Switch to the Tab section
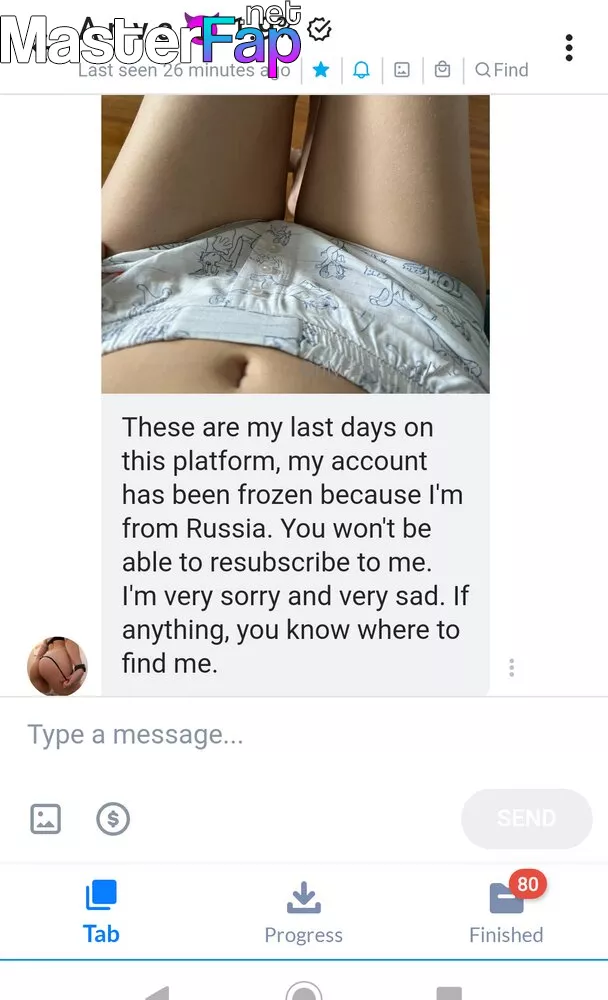 click(x=101, y=911)
